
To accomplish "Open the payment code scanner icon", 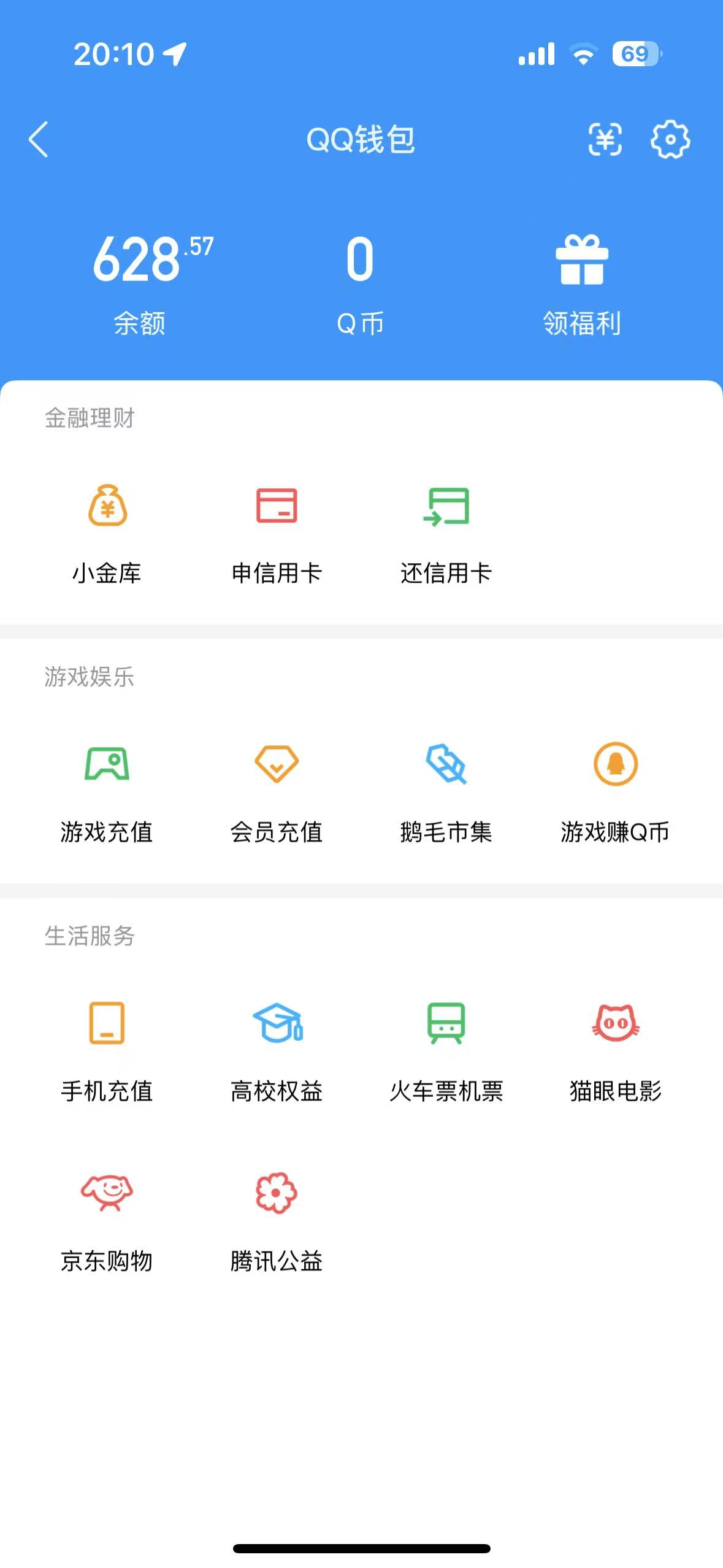I will 606,140.
